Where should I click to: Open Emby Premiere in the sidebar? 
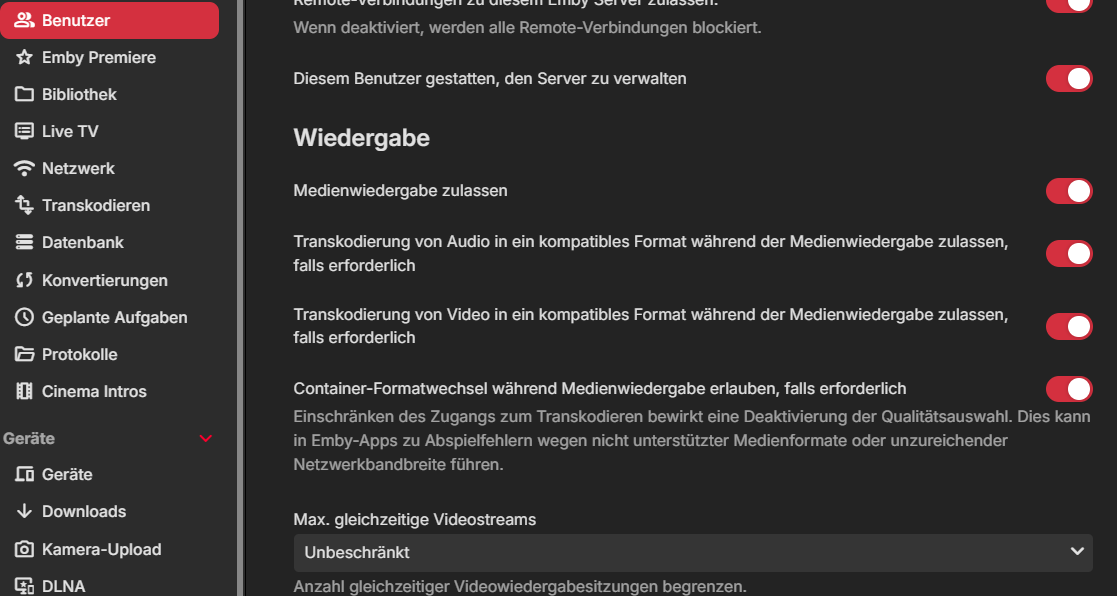[98, 58]
